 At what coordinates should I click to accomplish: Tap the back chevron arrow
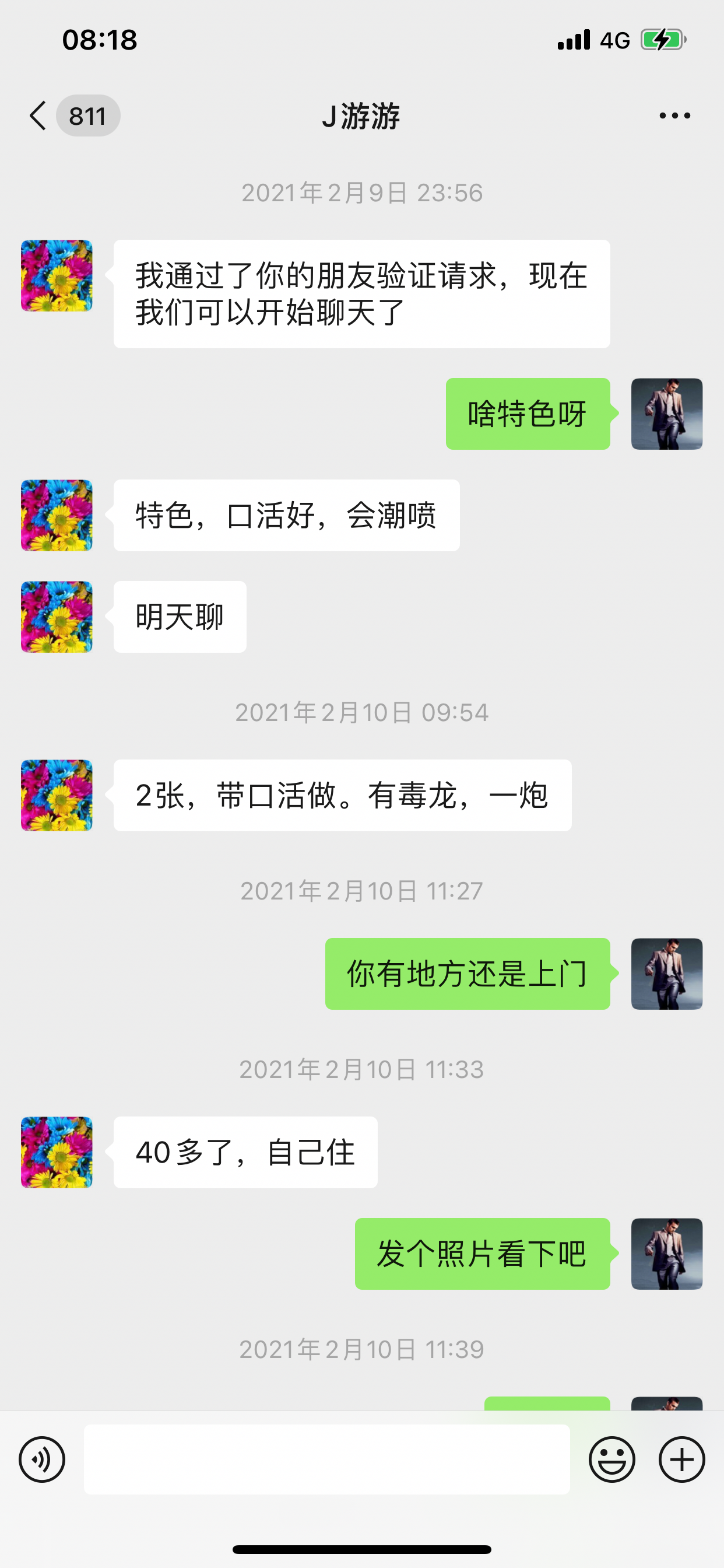[x=37, y=116]
